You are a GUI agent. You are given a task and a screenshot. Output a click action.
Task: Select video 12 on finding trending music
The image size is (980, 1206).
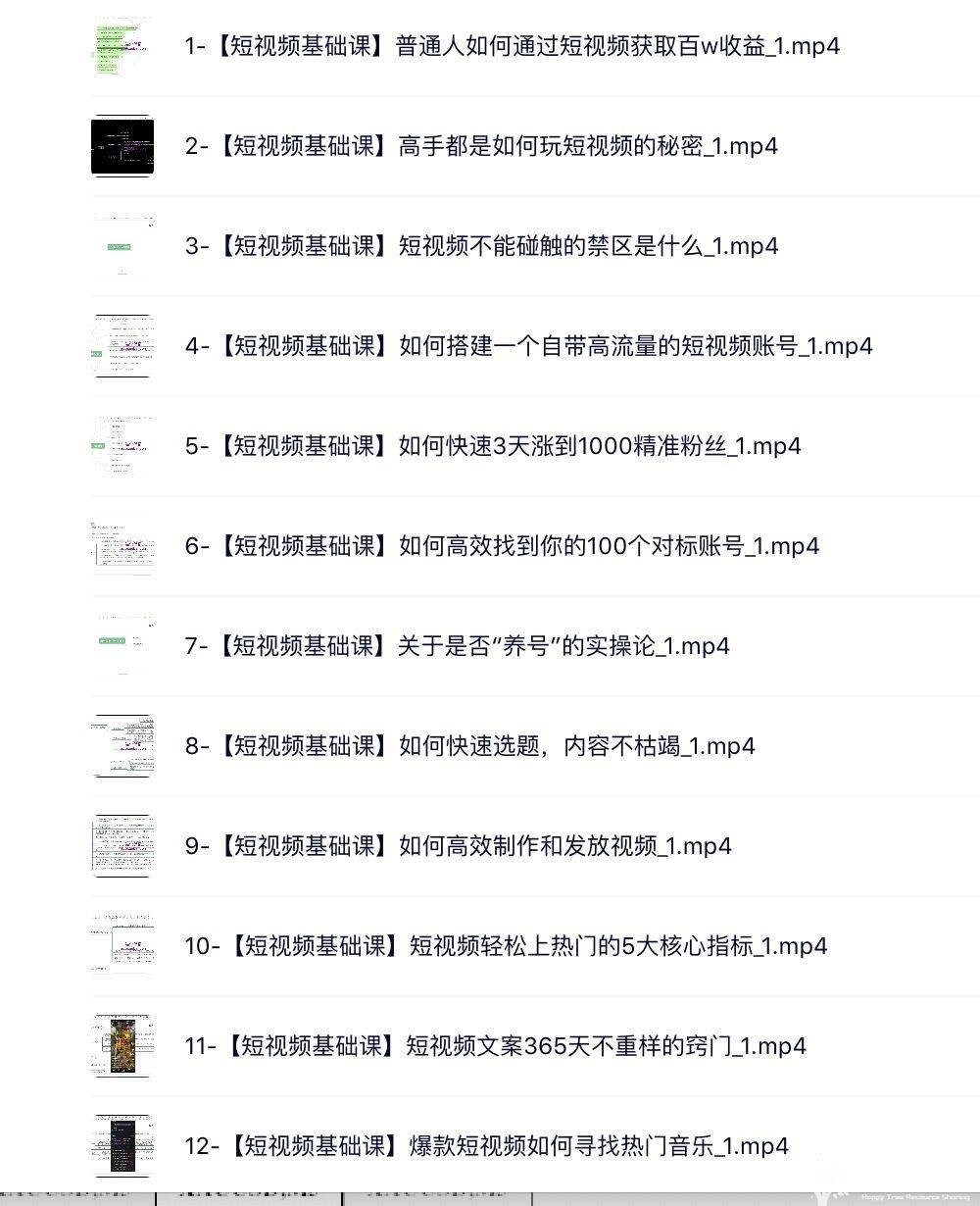[x=486, y=1146]
